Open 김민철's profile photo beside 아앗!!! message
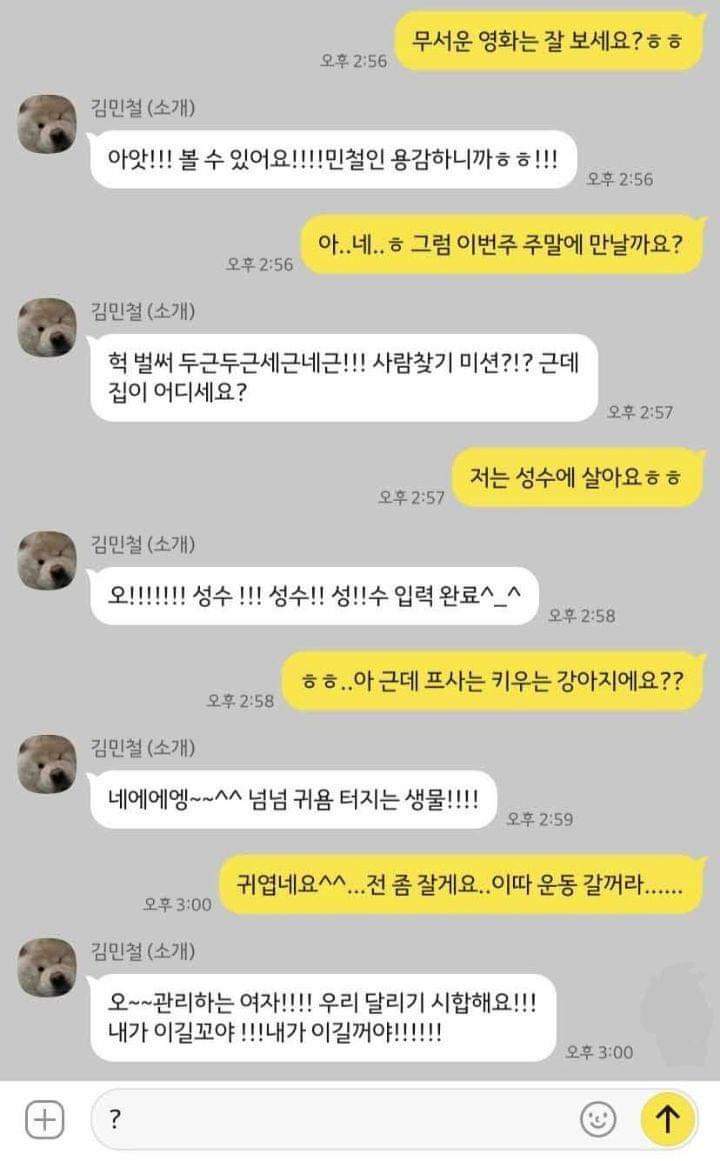The image size is (720, 1161). coord(47,125)
